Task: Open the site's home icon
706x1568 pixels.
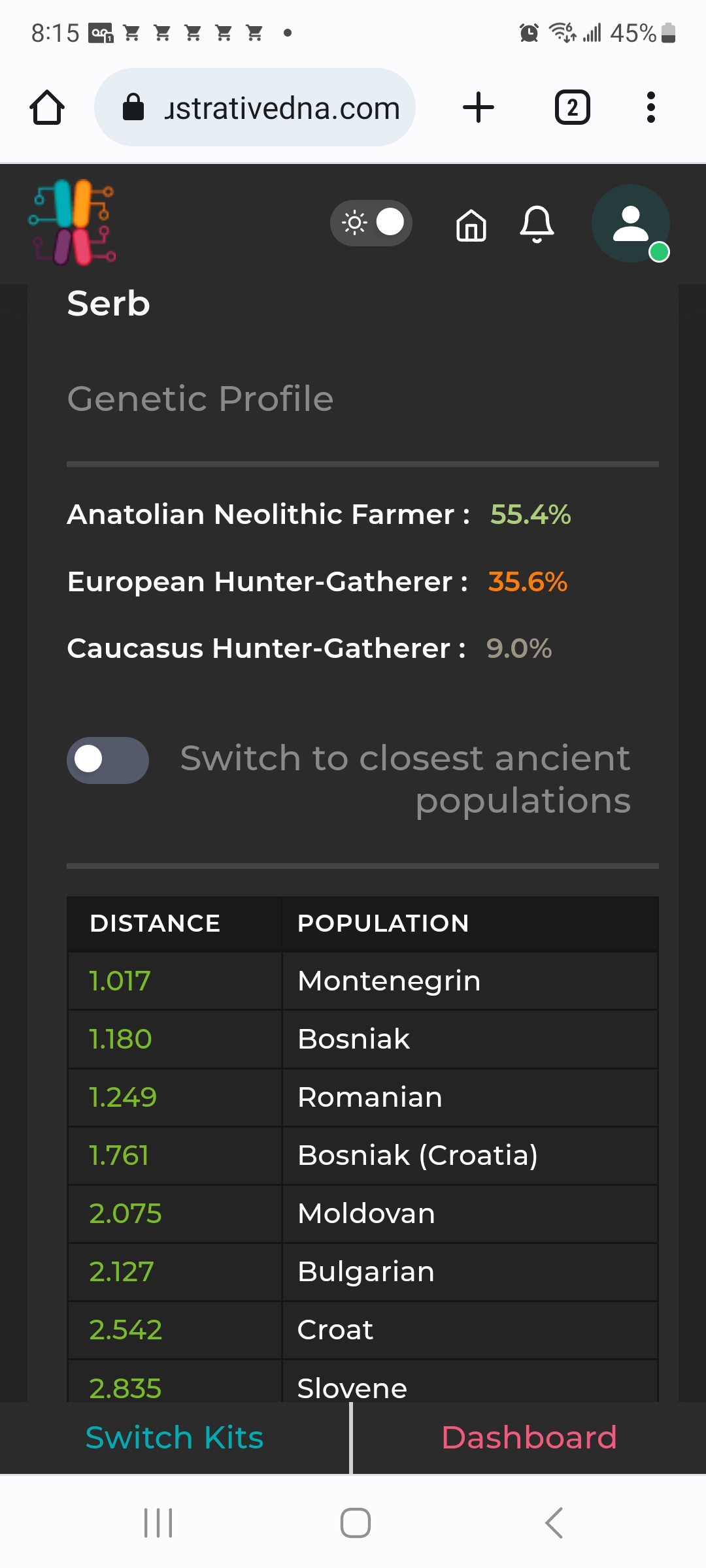Action: coord(471,225)
